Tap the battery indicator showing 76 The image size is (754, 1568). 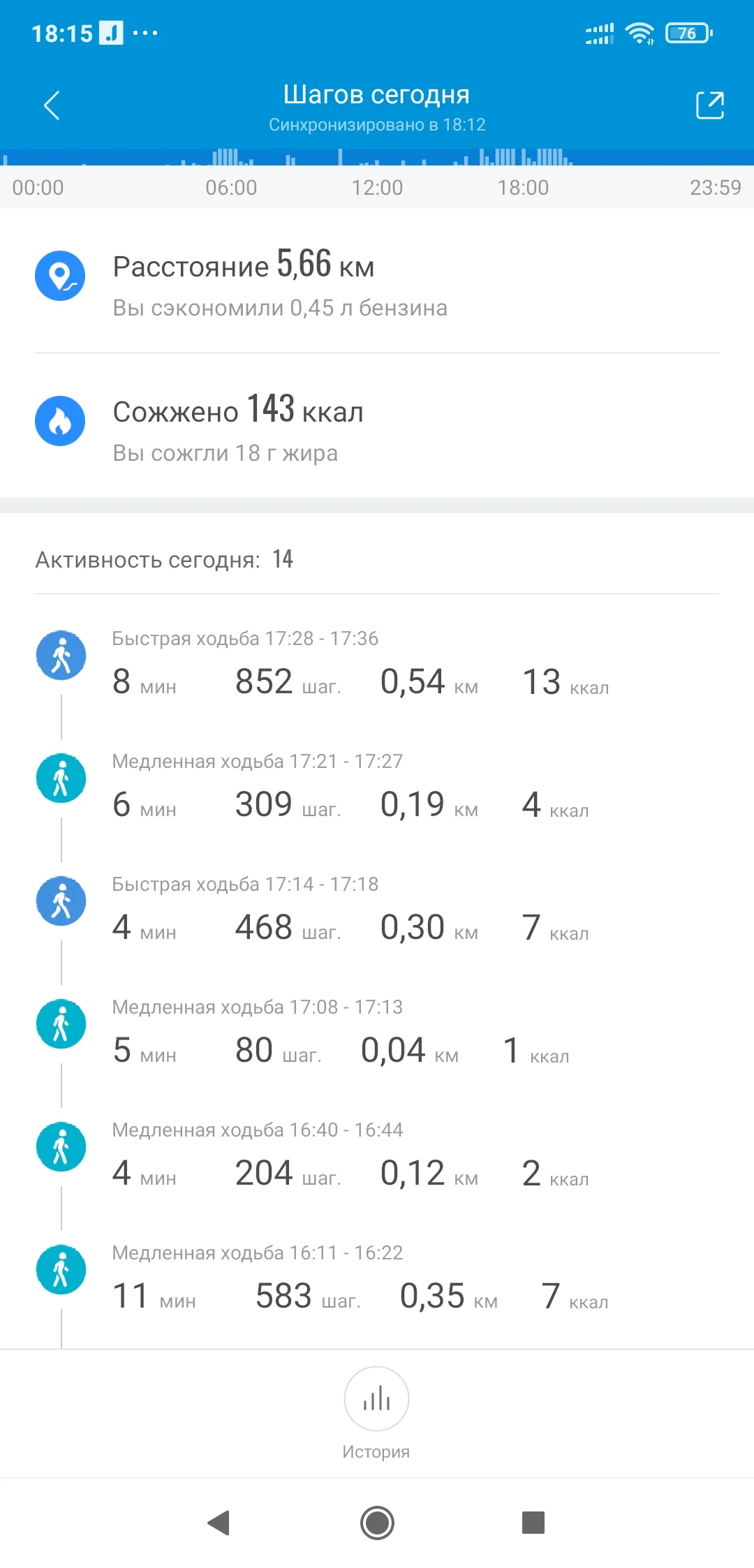688,33
